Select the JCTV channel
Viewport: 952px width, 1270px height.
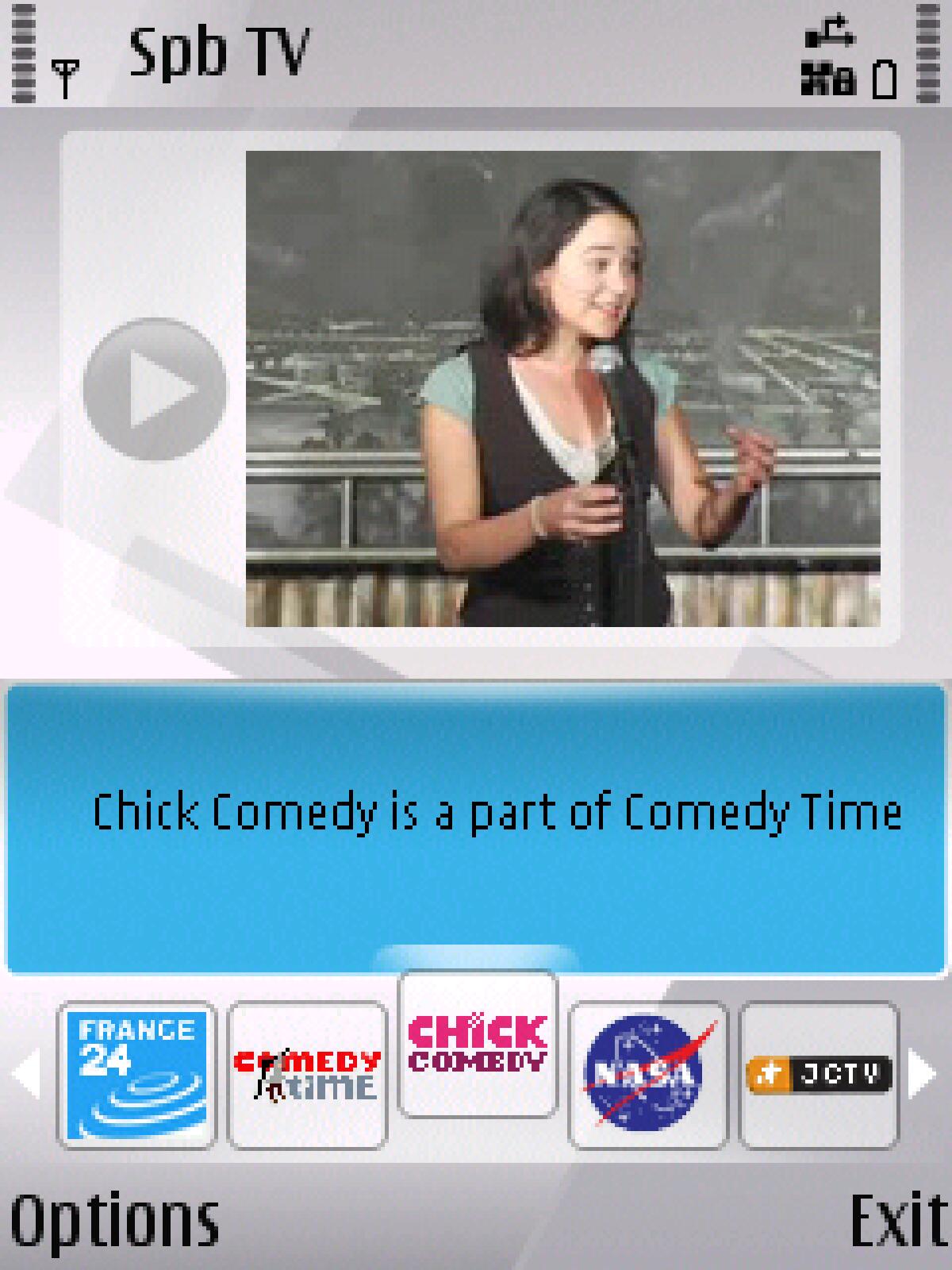819,1075
